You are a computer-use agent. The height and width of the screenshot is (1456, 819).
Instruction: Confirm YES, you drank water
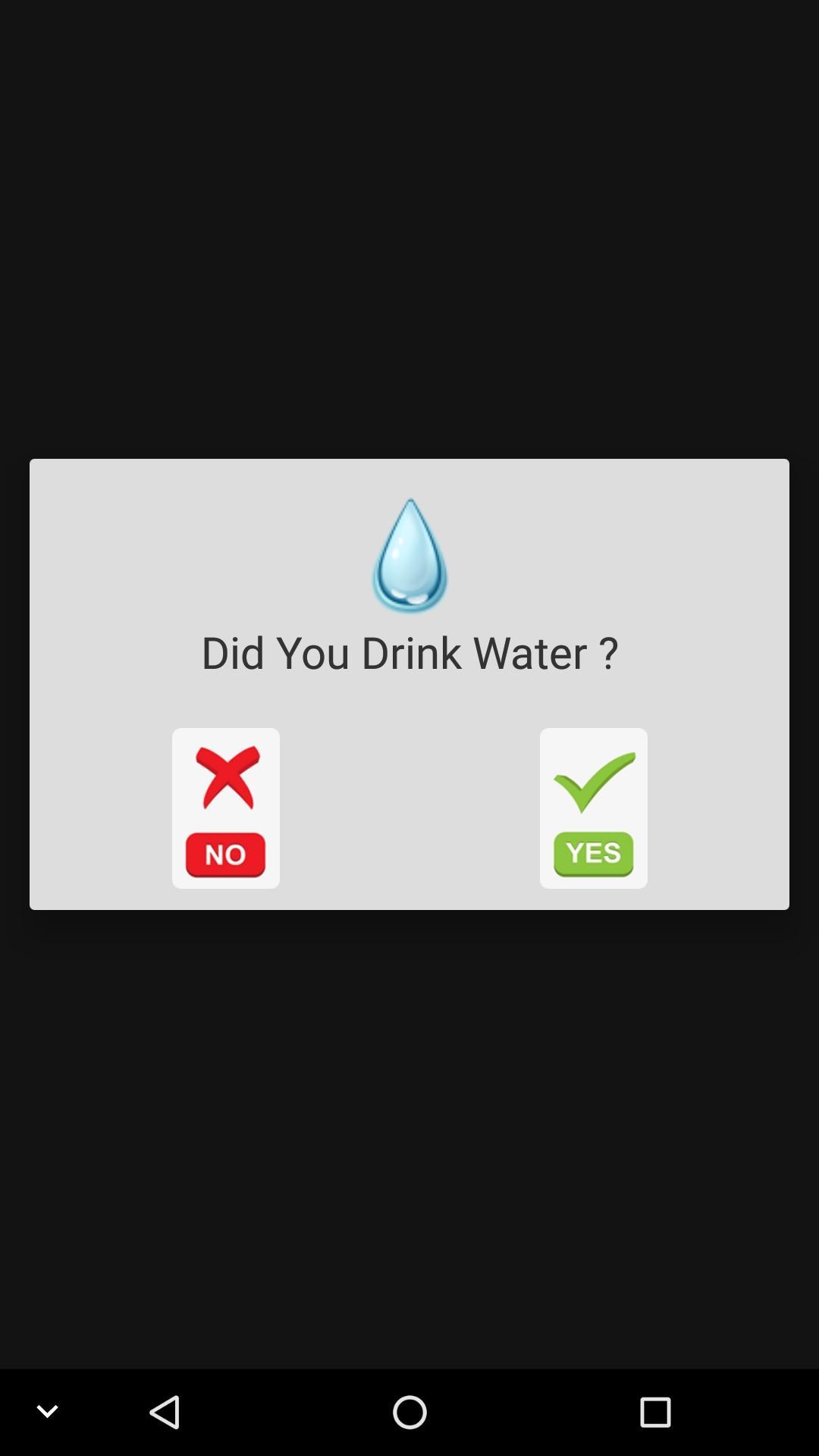(x=593, y=808)
